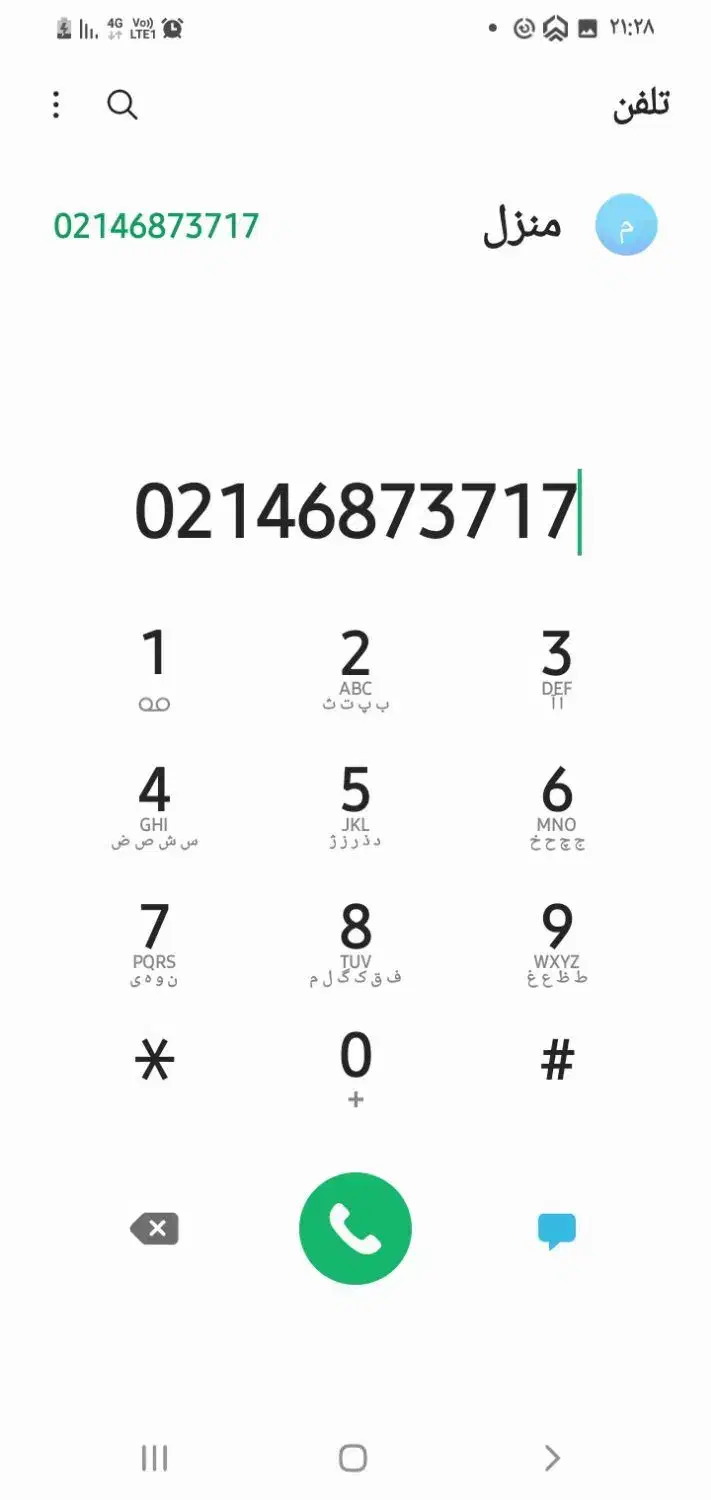The height and width of the screenshot is (1500, 711).
Task: Add digit 4 to the number
Action: point(154,805)
